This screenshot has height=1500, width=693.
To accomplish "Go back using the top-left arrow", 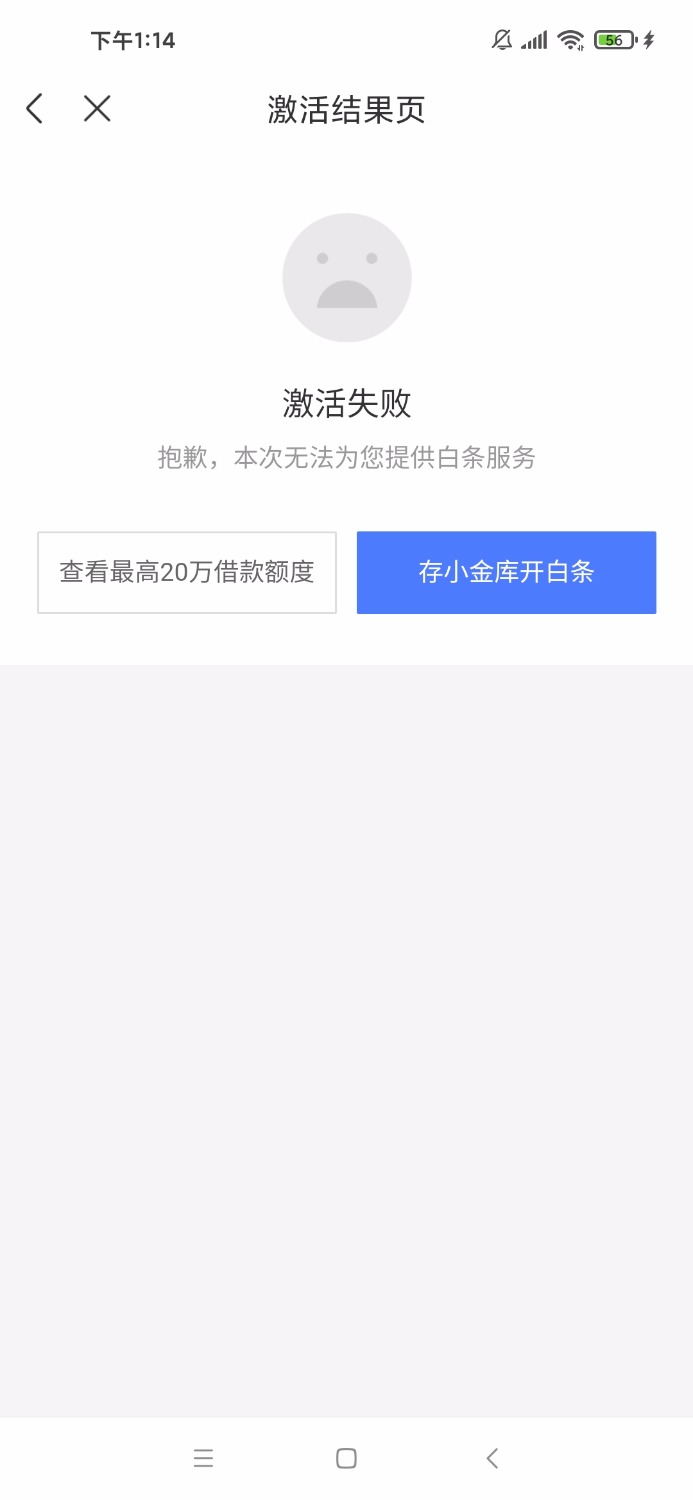I will (x=35, y=108).
